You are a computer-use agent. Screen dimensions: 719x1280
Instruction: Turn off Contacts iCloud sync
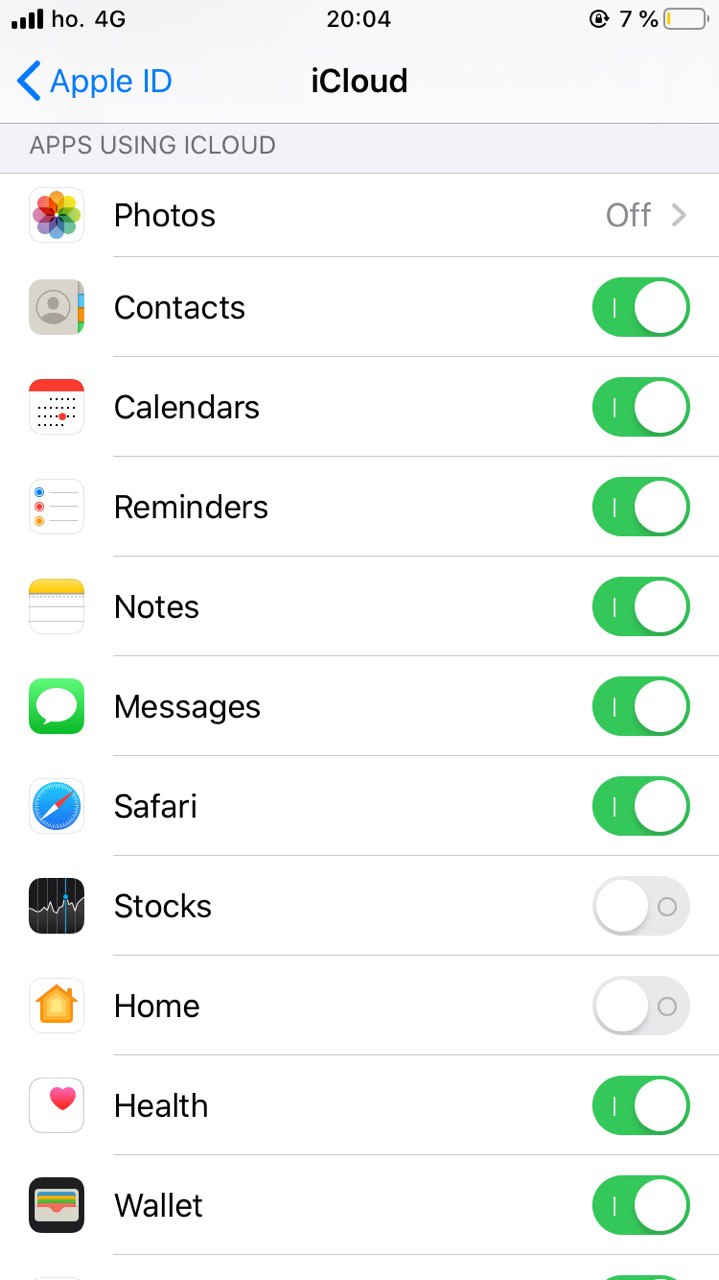tap(641, 307)
